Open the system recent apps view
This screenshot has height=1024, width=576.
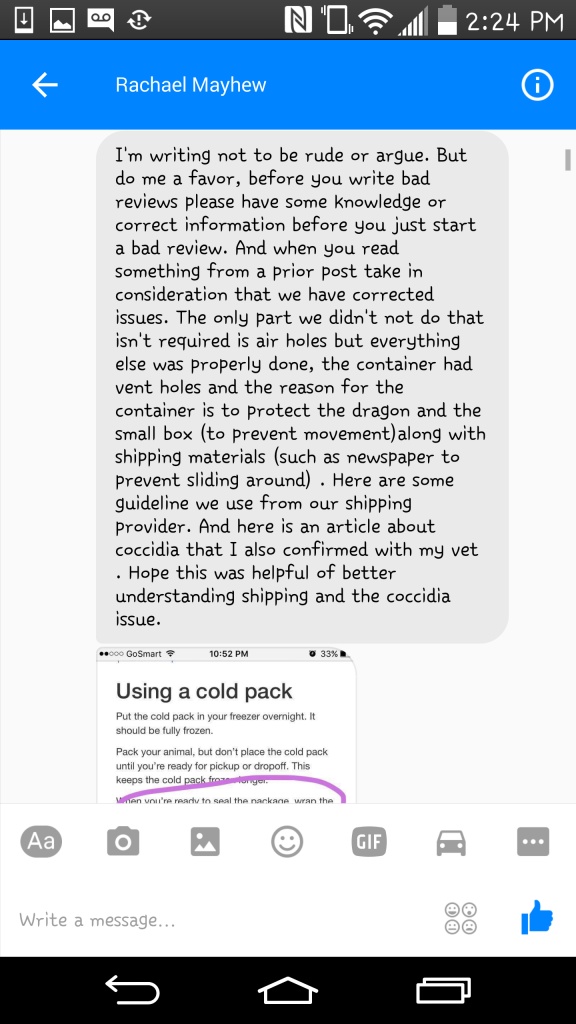pos(443,991)
